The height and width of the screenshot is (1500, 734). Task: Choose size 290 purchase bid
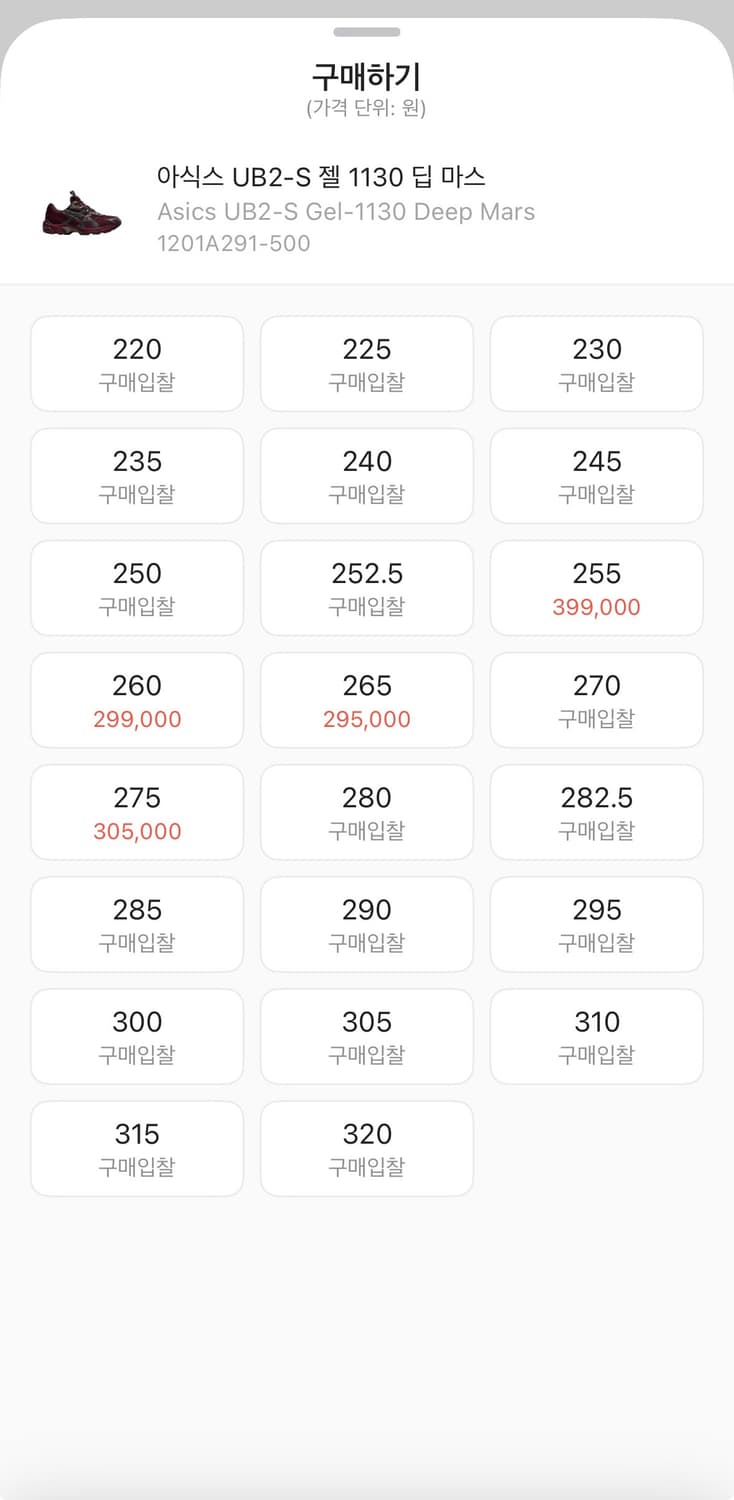click(366, 924)
